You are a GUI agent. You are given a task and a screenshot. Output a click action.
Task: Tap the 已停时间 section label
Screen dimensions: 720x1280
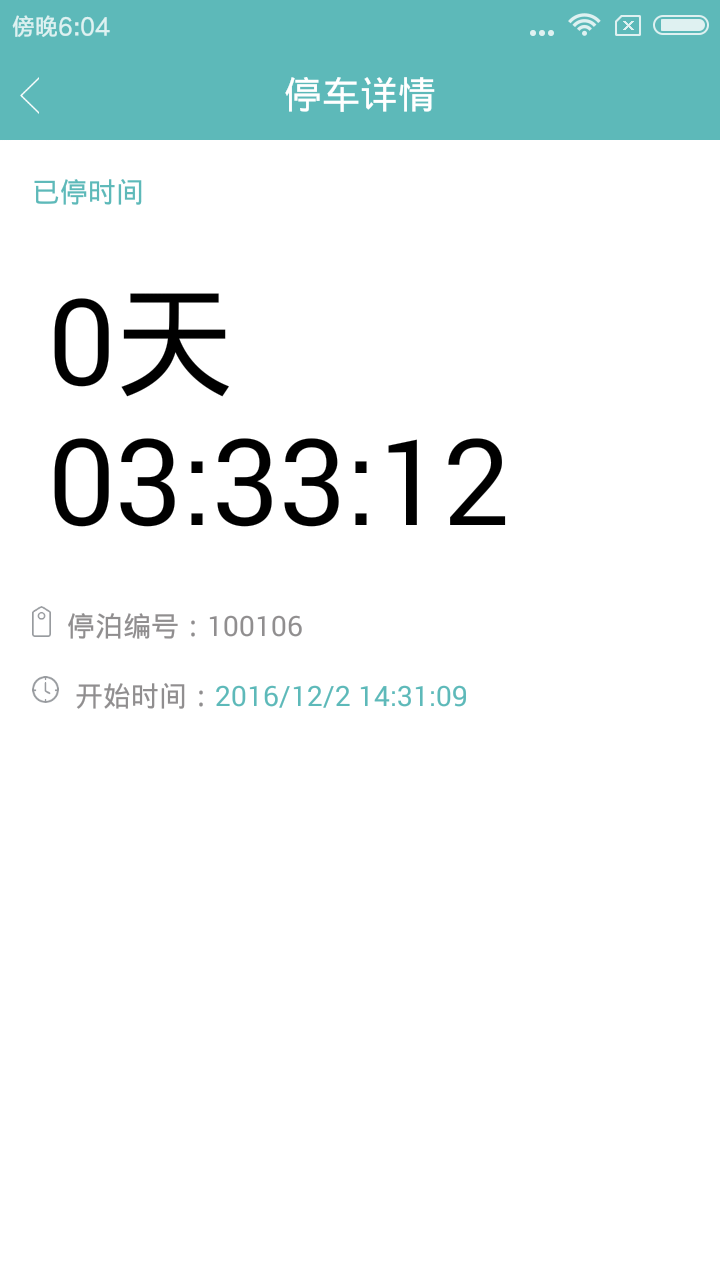tap(89, 191)
